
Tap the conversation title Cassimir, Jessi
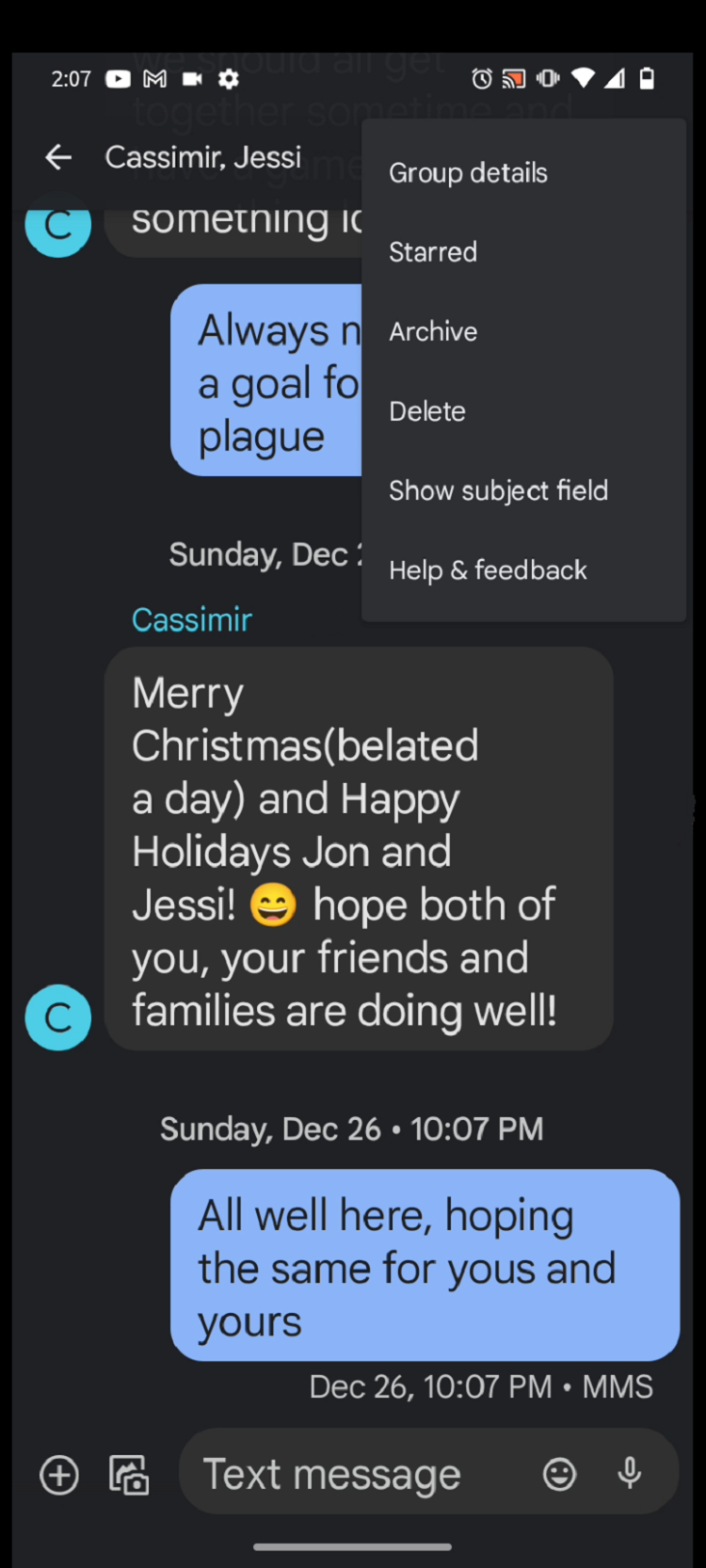pyautogui.click(x=203, y=157)
